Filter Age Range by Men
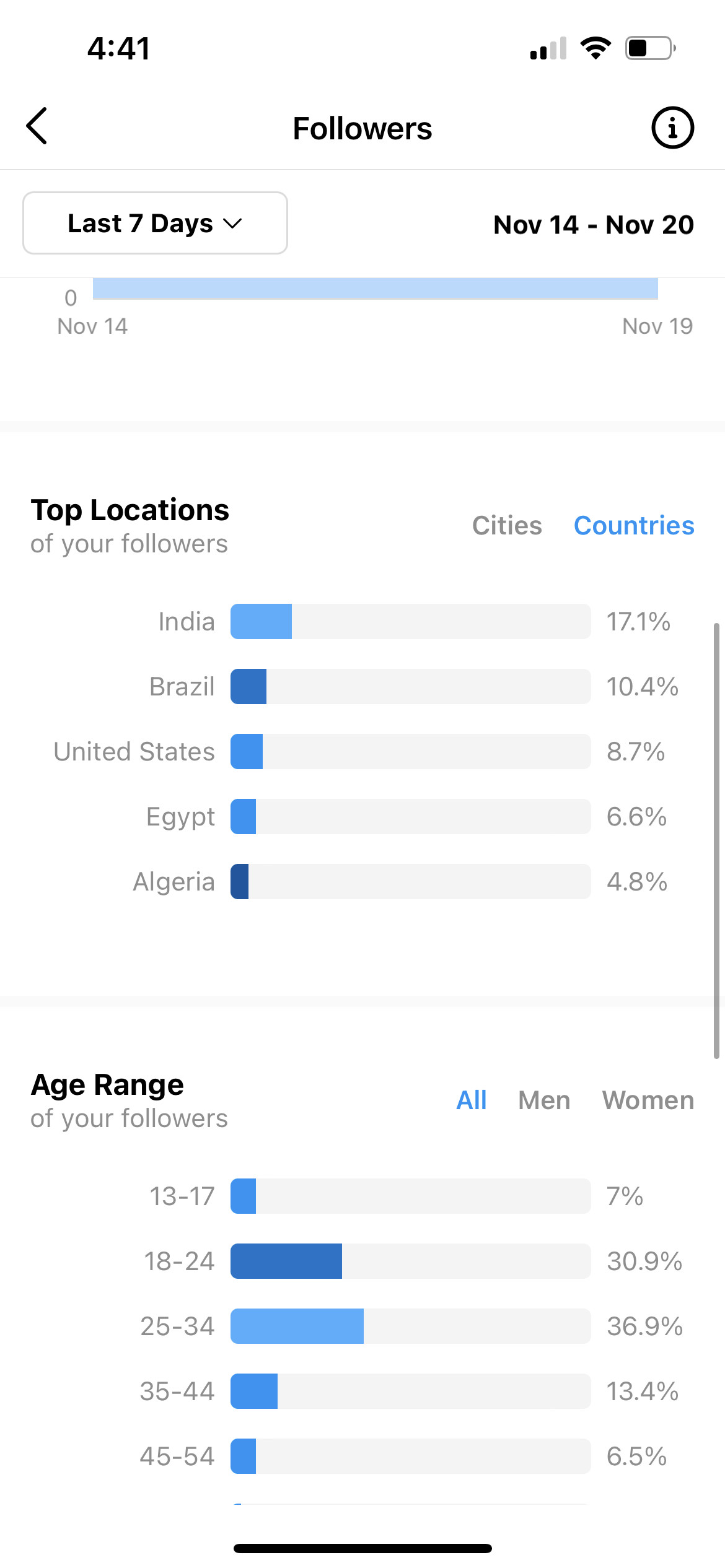Screen dimensions: 725x1568 (x=544, y=1100)
